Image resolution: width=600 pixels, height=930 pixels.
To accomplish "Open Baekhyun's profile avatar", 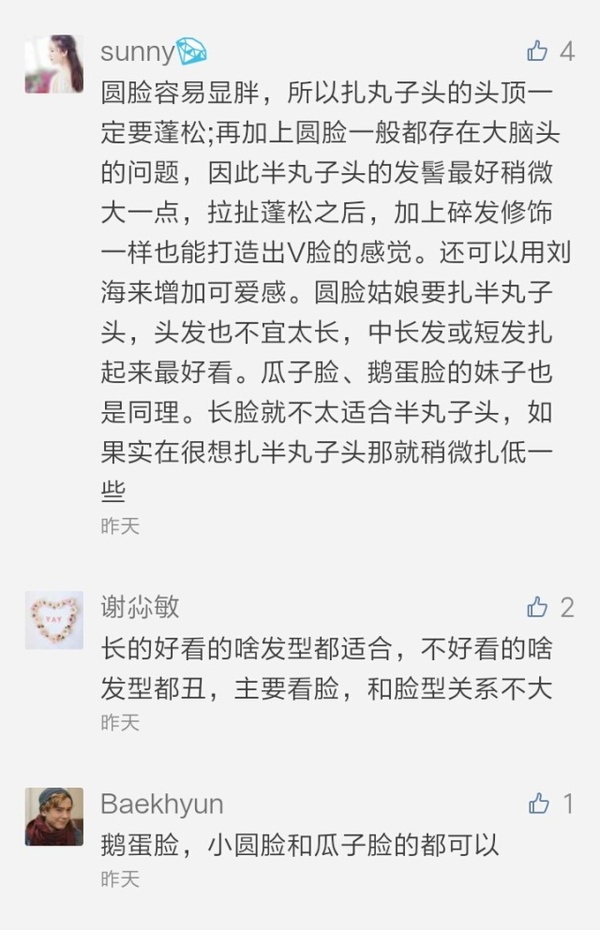I will pos(54,817).
